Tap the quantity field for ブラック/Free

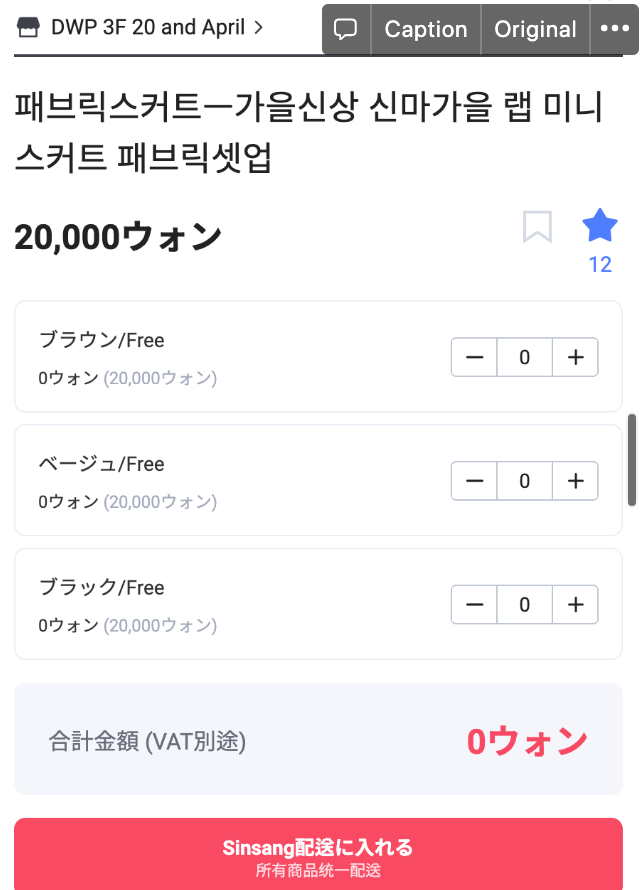pos(525,605)
